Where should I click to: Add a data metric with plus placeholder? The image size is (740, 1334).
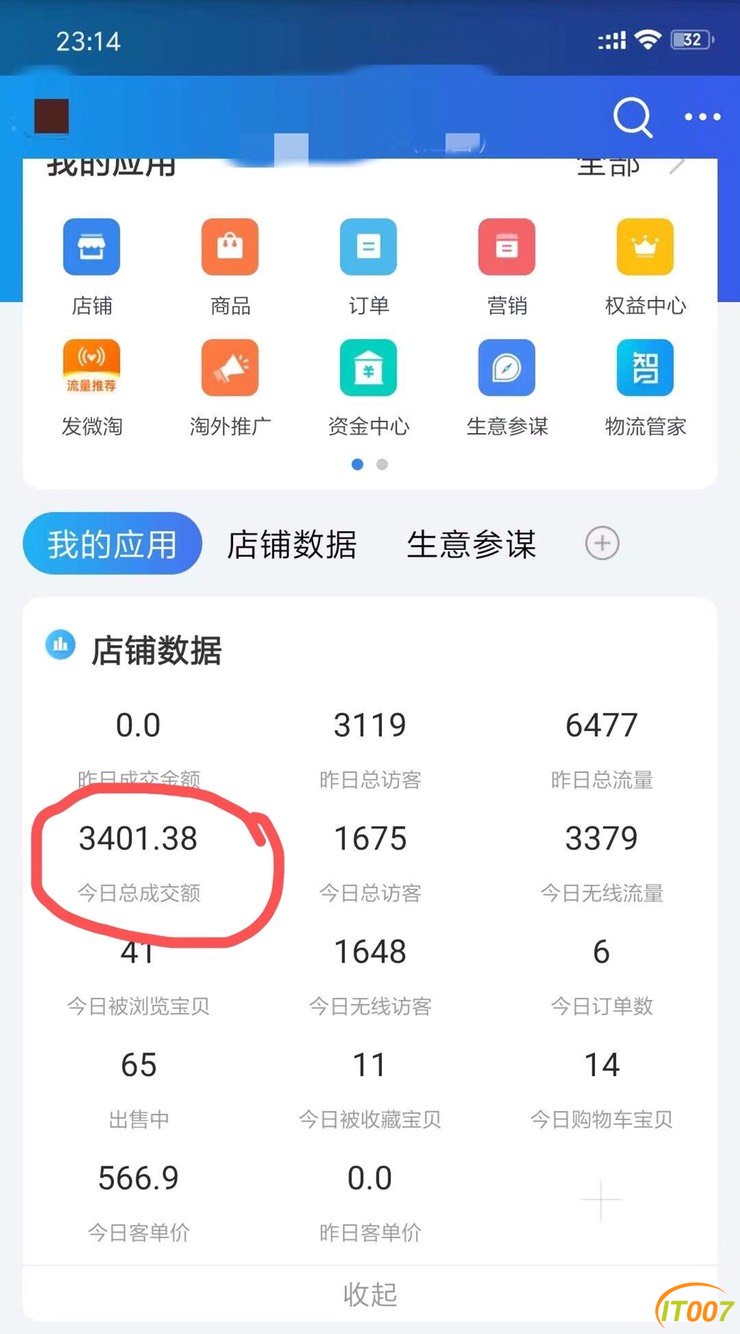(x=601, y=1199)
